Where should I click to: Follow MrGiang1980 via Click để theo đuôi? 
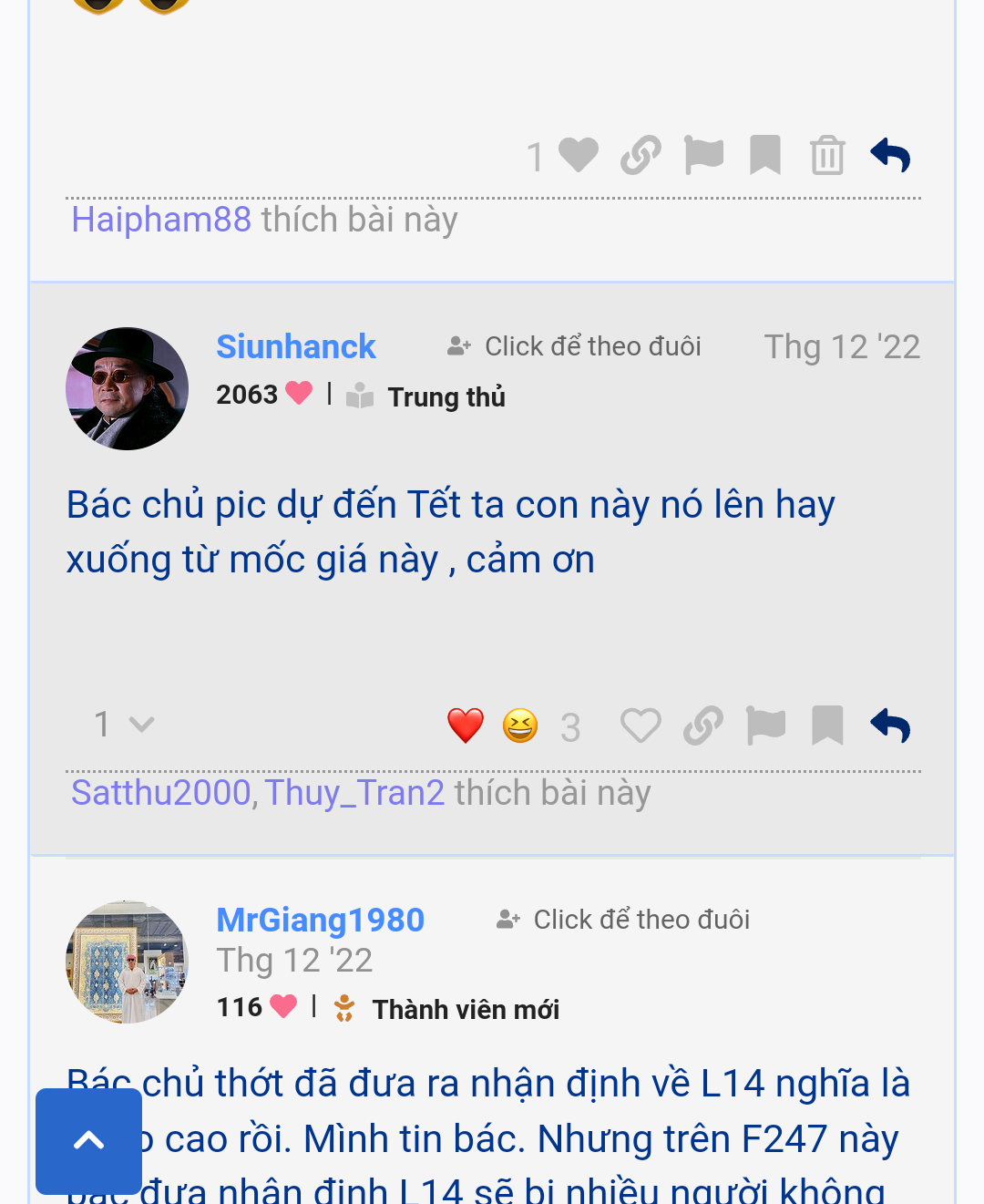pyautogui.click(x=623, y=921)
